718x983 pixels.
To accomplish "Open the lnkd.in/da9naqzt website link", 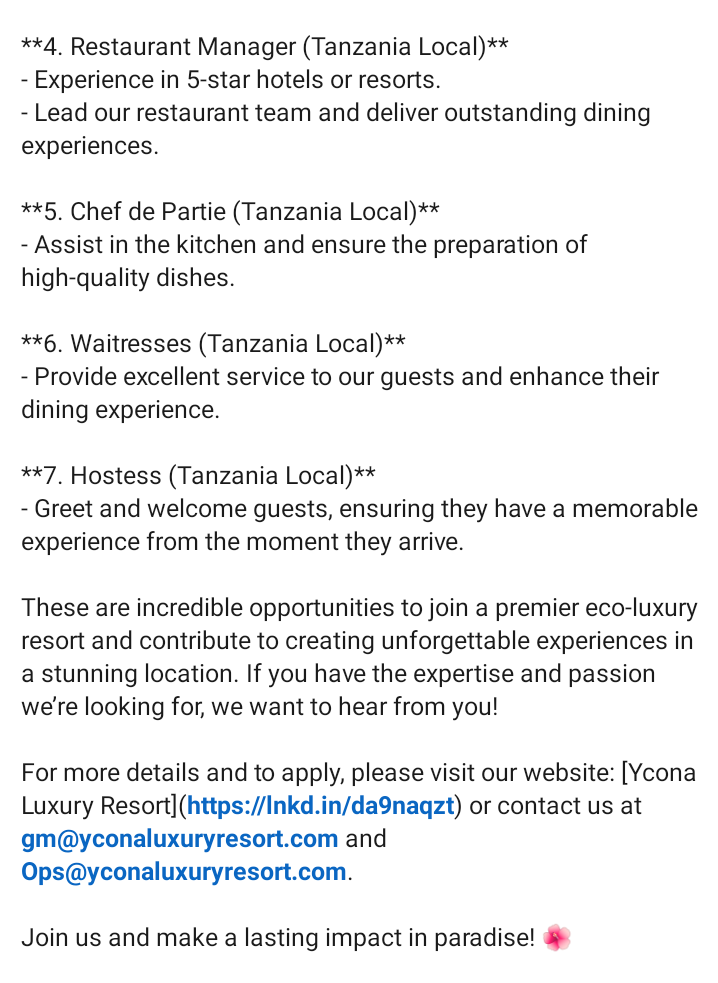I will [320, 806].
